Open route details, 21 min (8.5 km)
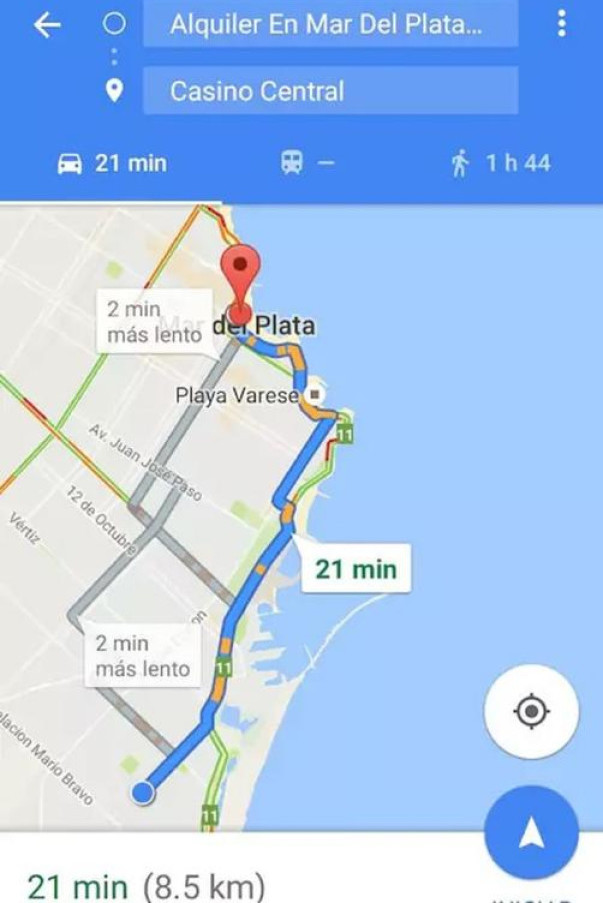Screen dimensions: 603x903 146,886
